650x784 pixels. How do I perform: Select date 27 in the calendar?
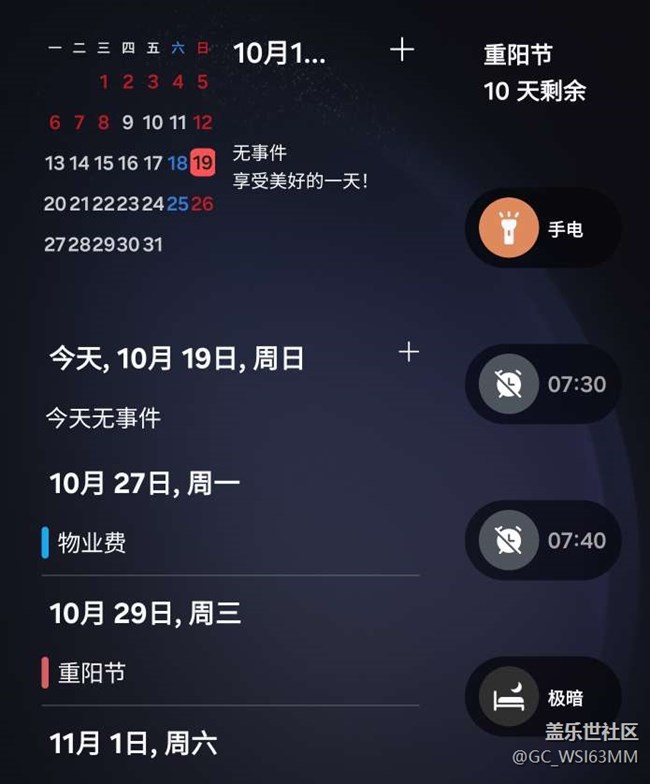pyautogui.click(x=54, y=244)
